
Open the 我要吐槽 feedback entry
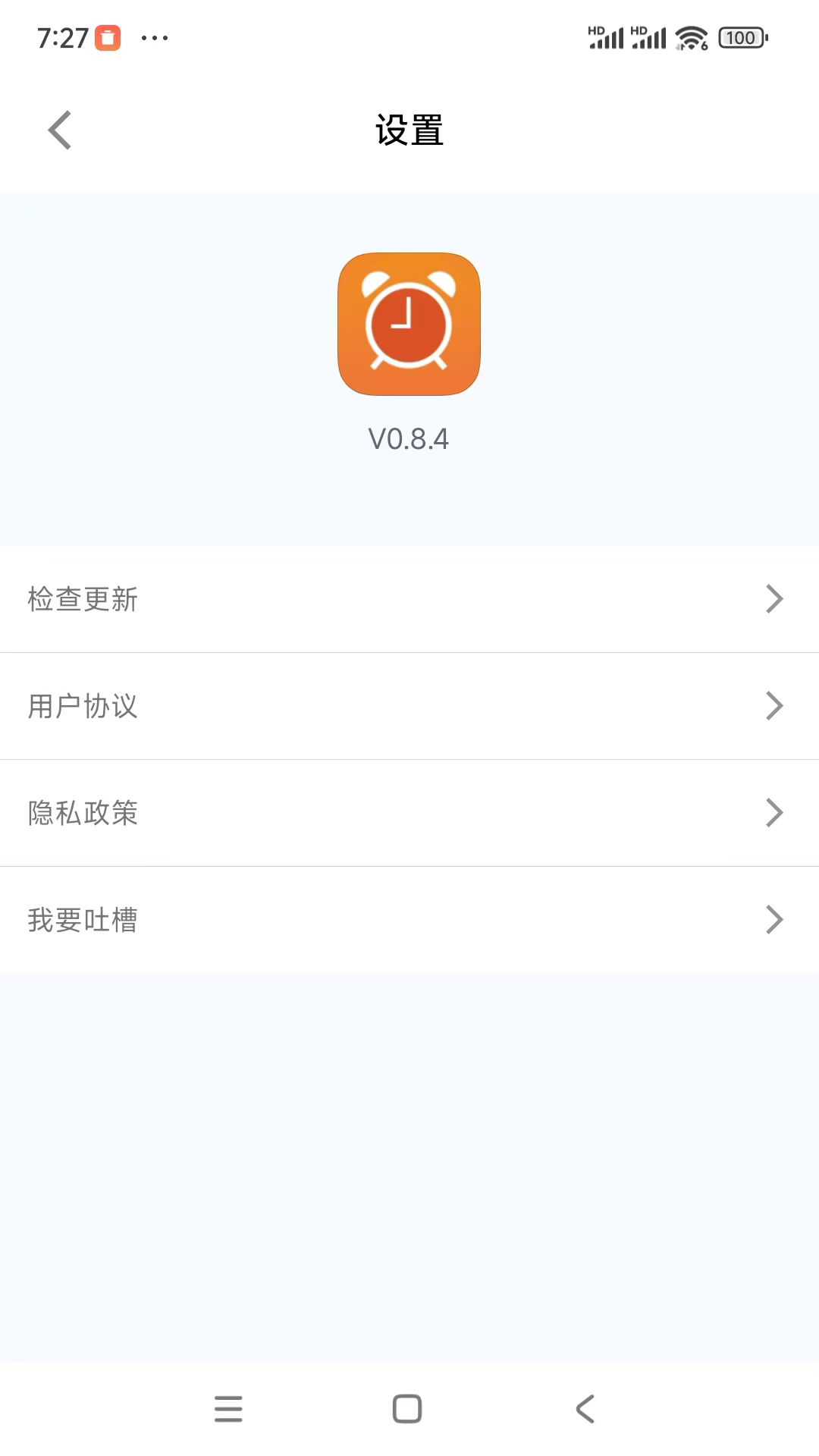pos(82,919)
